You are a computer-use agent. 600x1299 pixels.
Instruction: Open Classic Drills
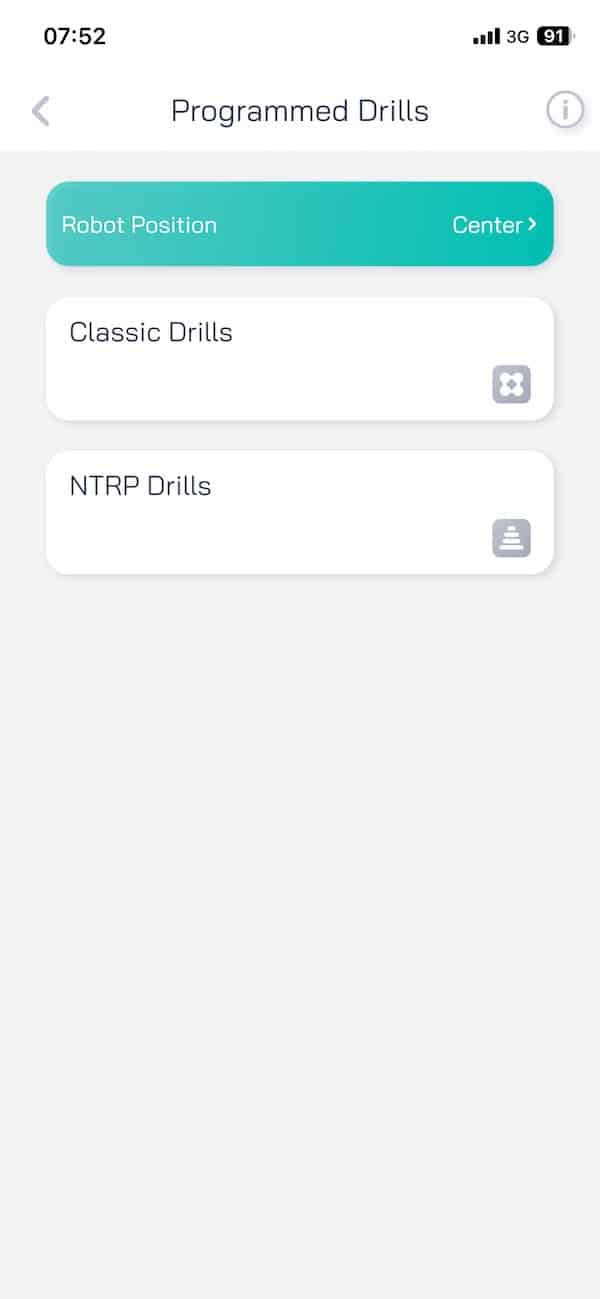point(299,358)
